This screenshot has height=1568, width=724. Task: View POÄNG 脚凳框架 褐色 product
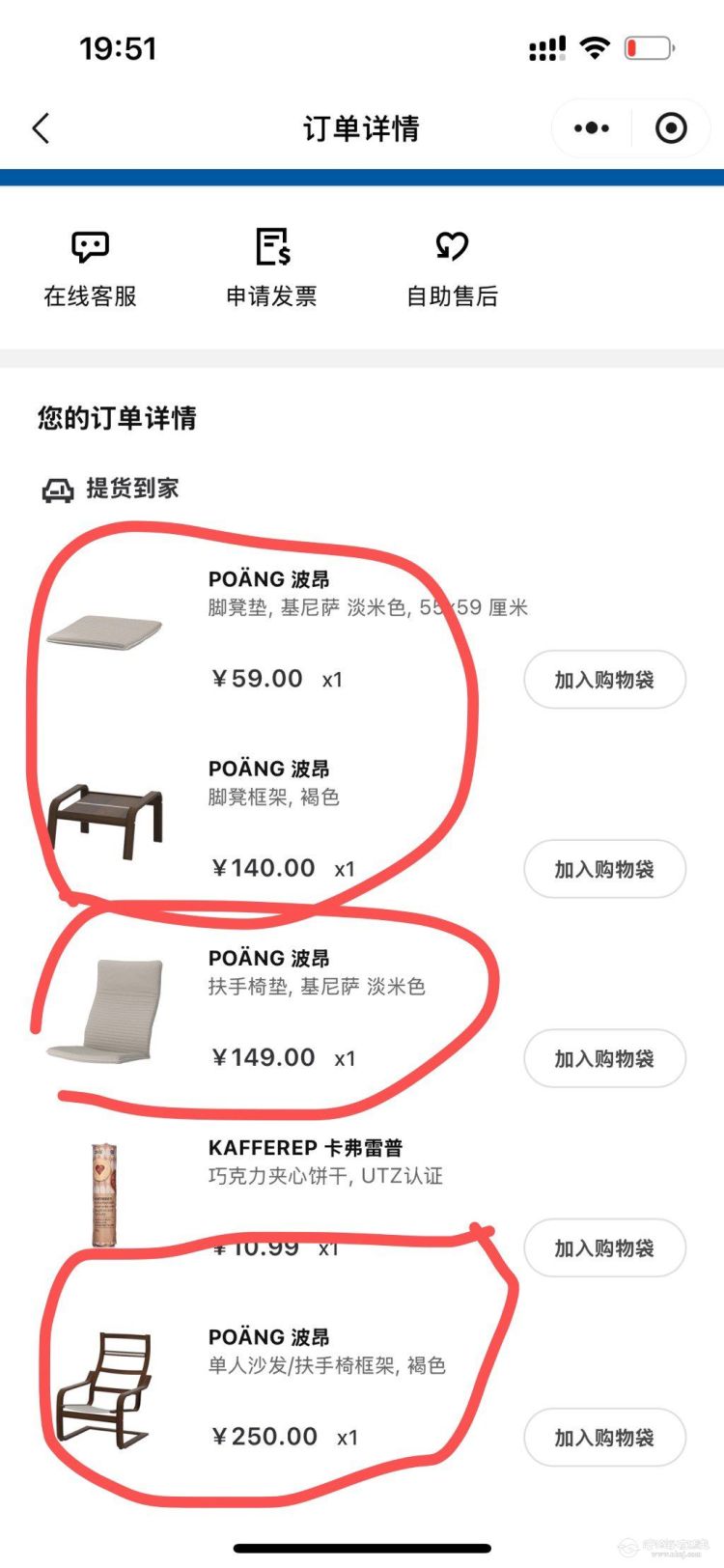103,821
